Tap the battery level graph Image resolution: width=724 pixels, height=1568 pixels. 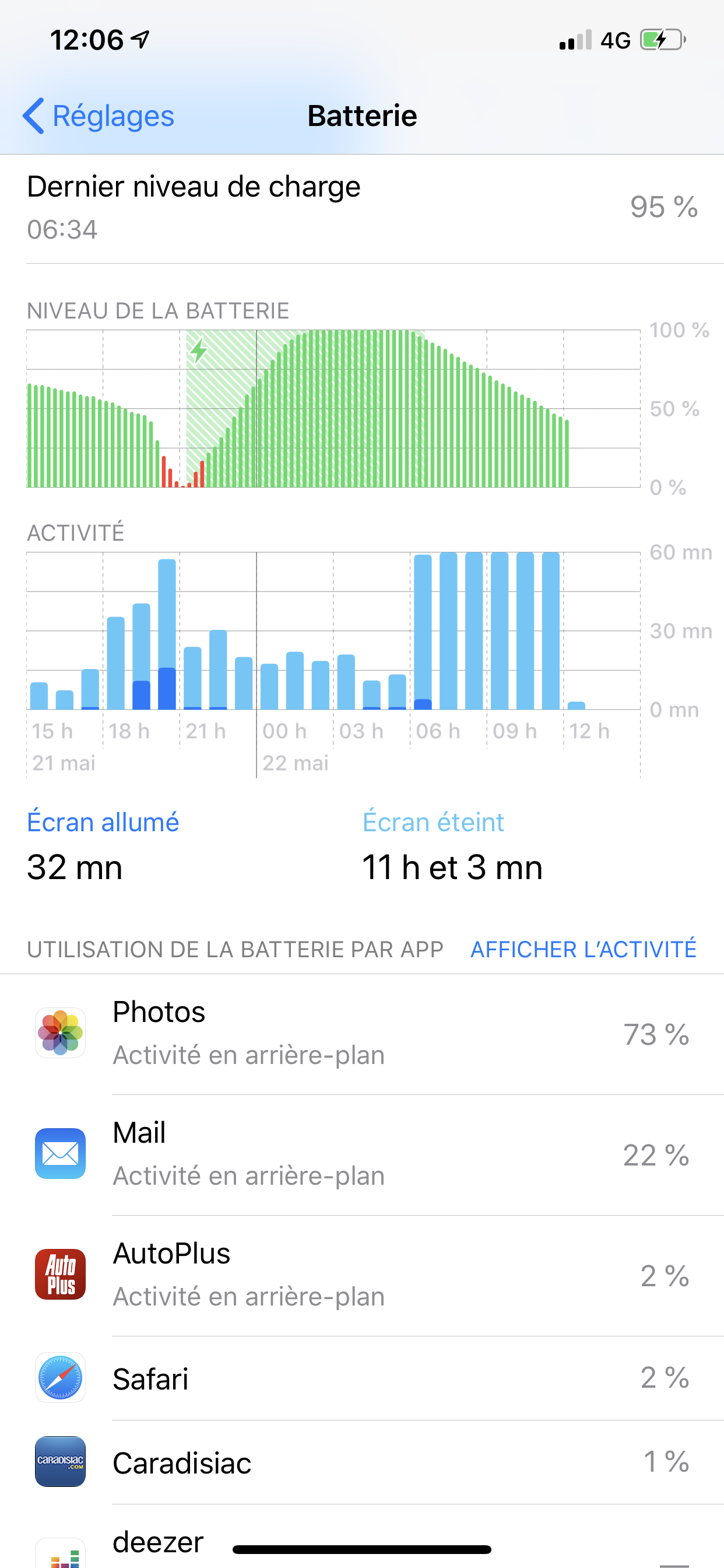[333, 409]
